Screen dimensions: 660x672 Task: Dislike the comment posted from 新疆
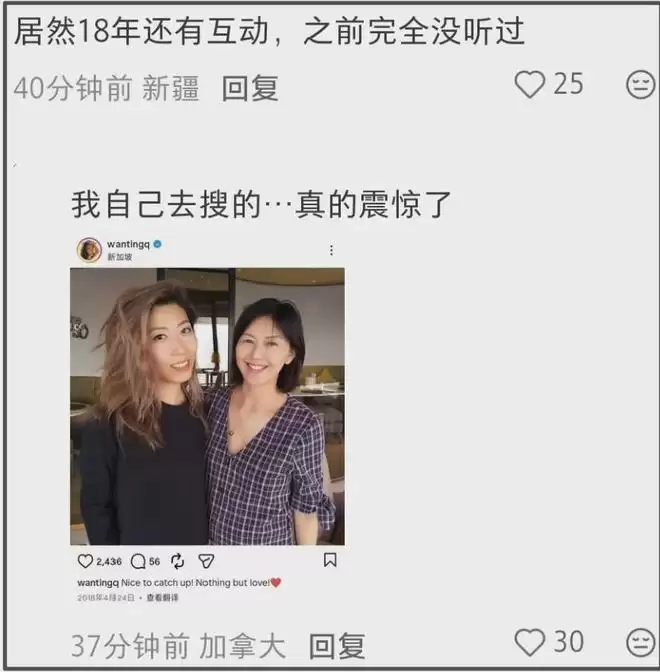click(x=640, y=86)
